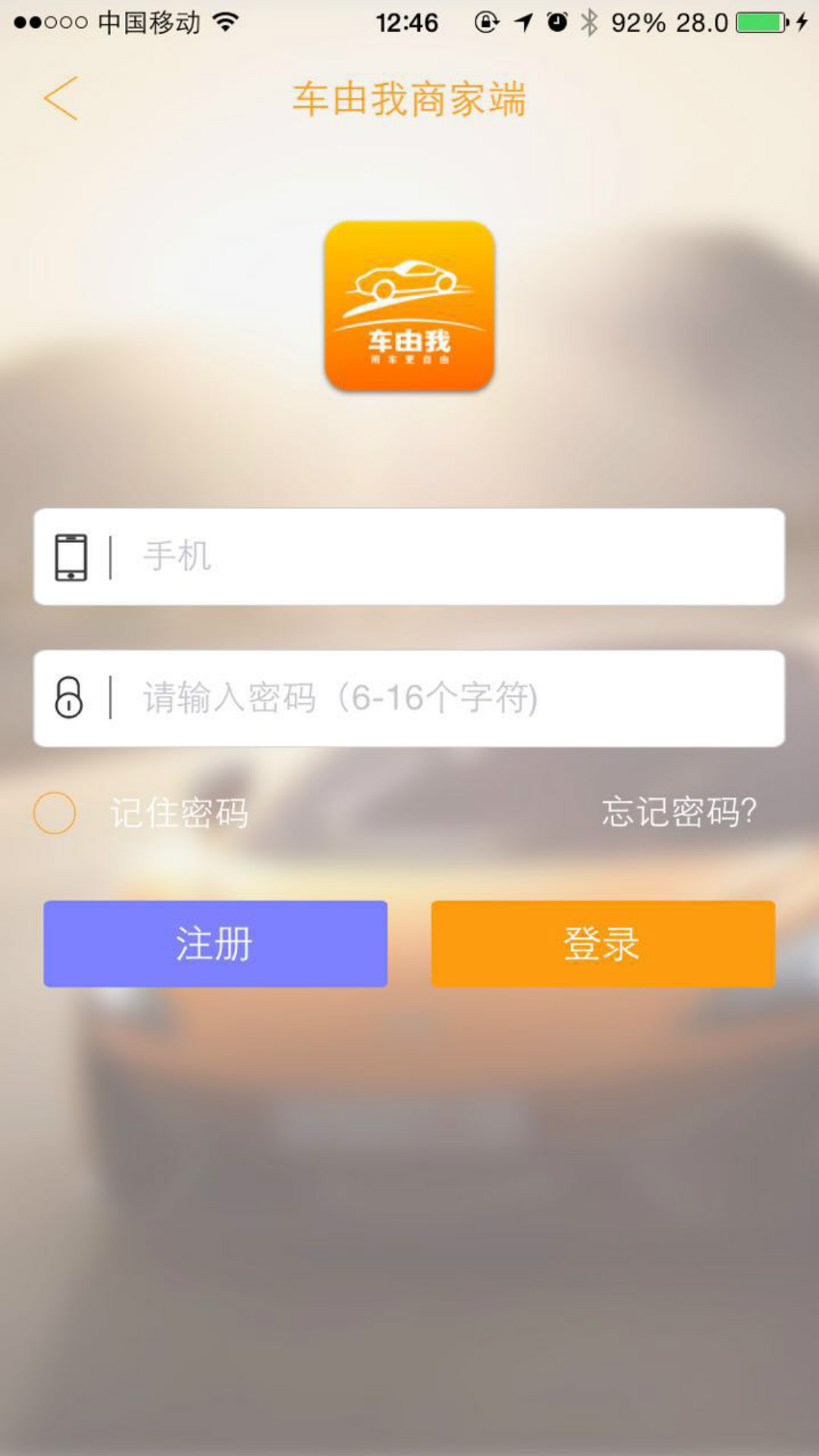Viewport: 819px width, 1456px height.
Task: Log in with the 登录 button
Action: pyautogui.click(x=603, y=944)
